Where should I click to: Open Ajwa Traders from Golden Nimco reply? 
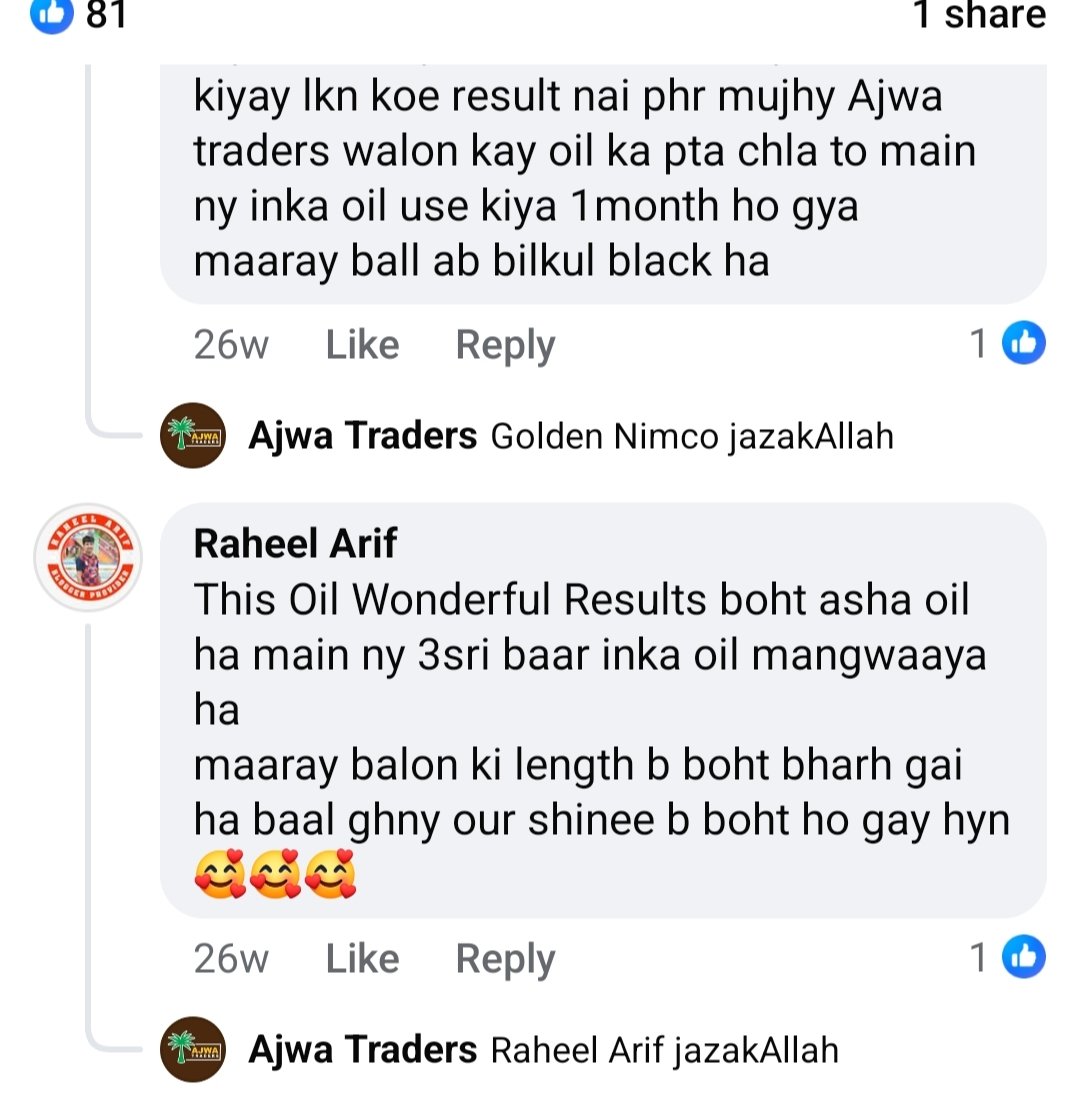(x=362, y=436)
